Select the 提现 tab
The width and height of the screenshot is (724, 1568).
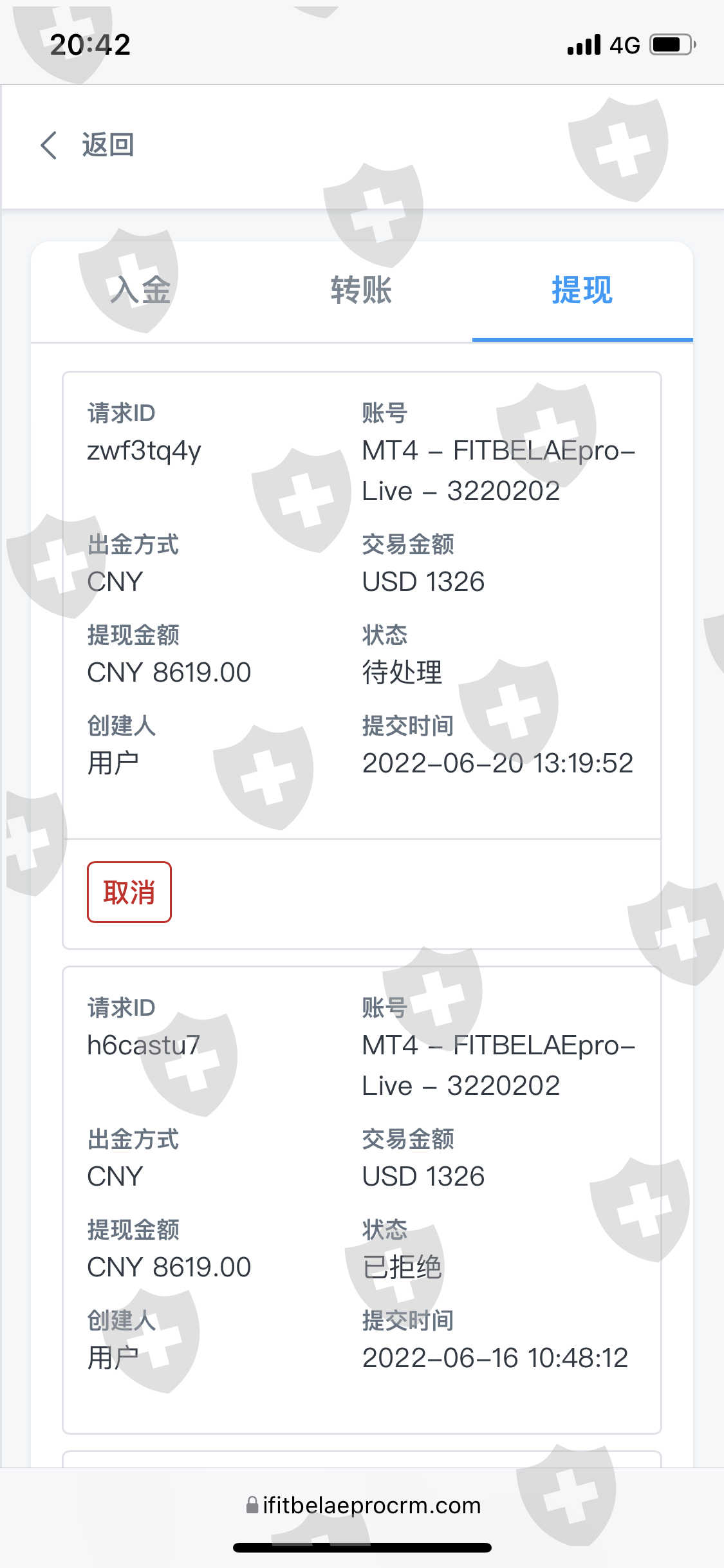coord(582,290)
